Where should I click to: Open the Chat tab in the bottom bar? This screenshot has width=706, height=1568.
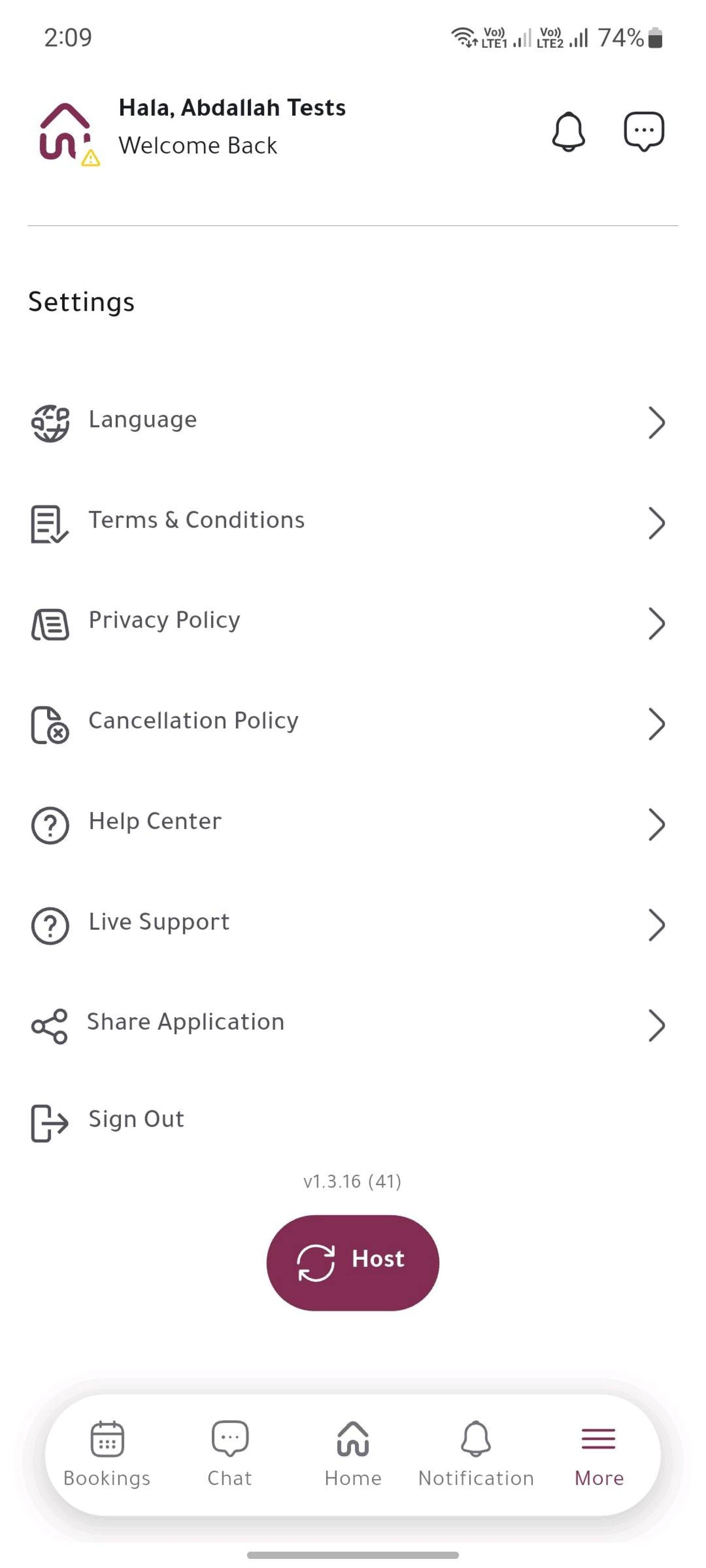pos(230,1454)
